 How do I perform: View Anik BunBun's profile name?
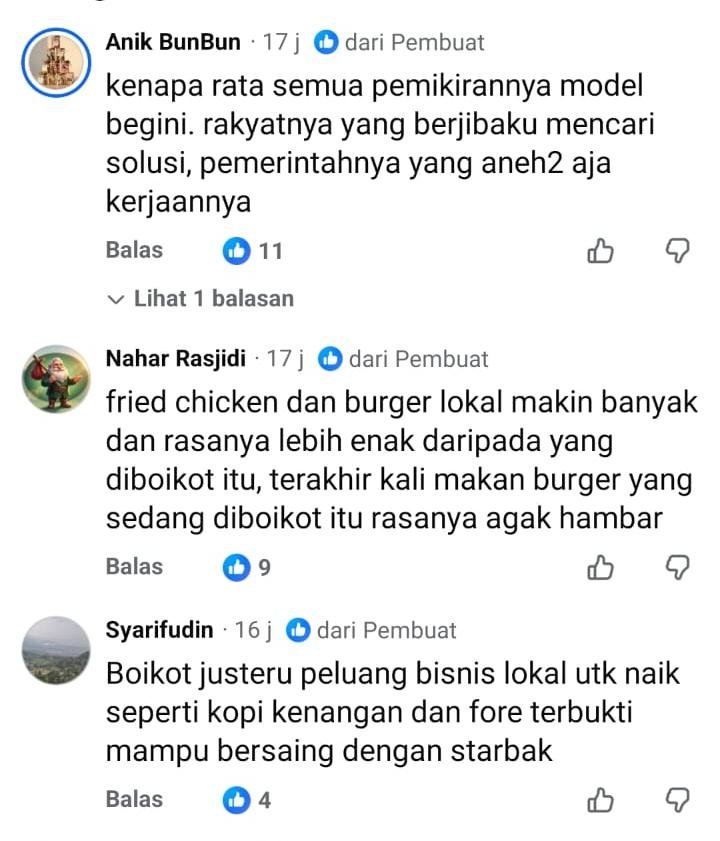173,42
